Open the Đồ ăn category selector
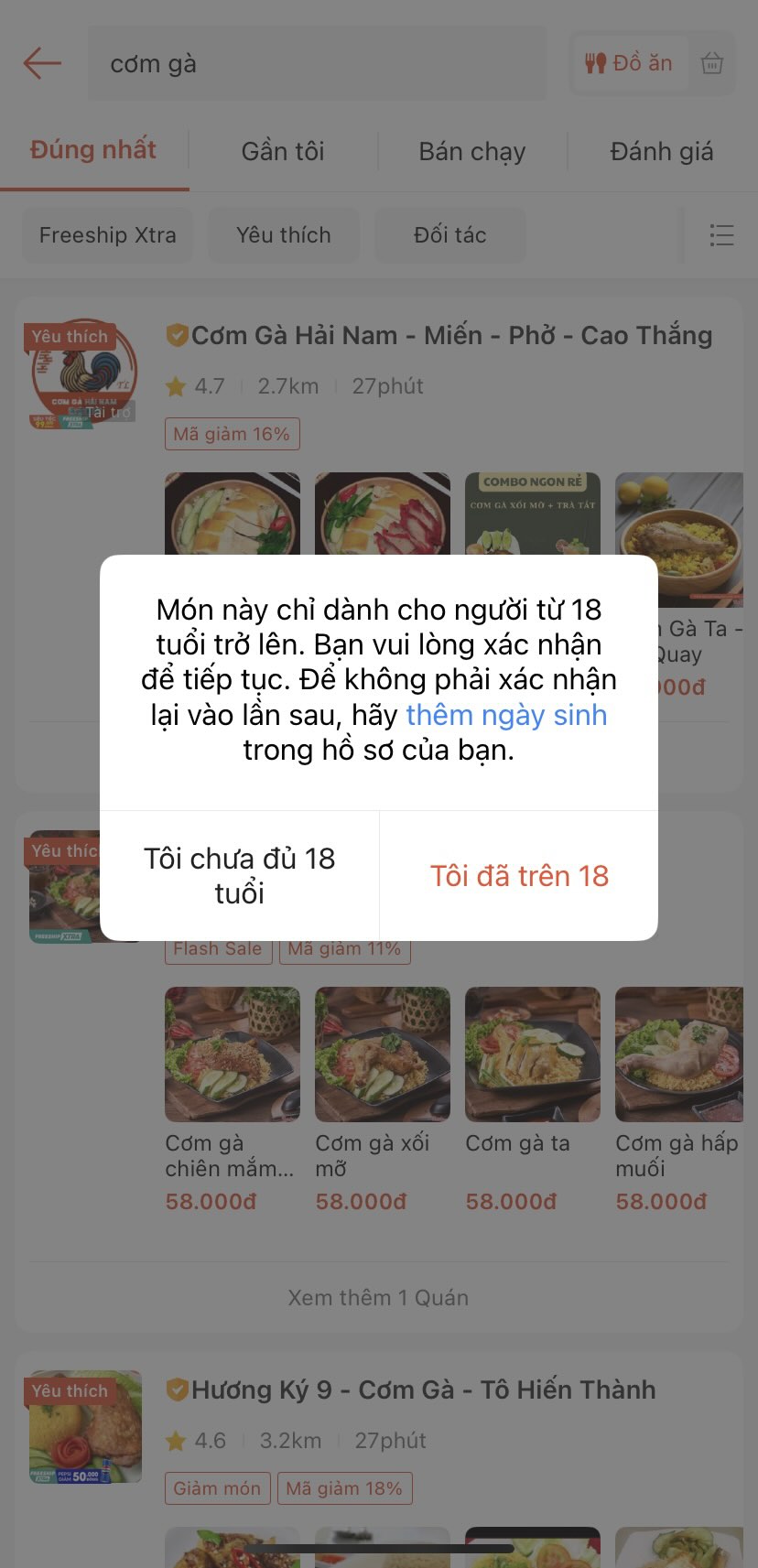Screen dimensions: 758x1568 click(630, 62)
